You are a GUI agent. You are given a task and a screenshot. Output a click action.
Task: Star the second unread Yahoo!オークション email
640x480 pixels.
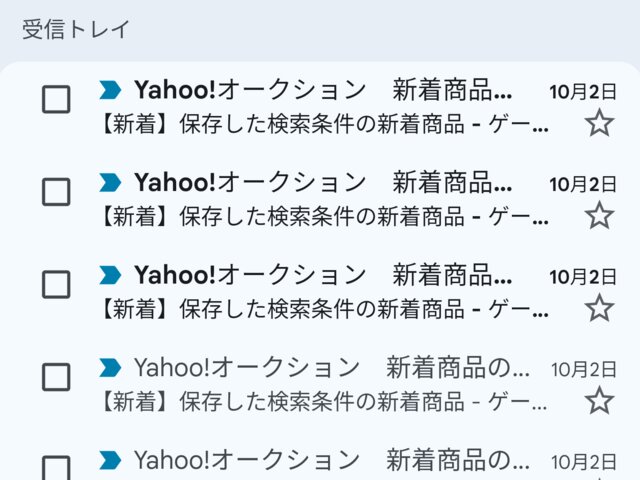(599, 215)
